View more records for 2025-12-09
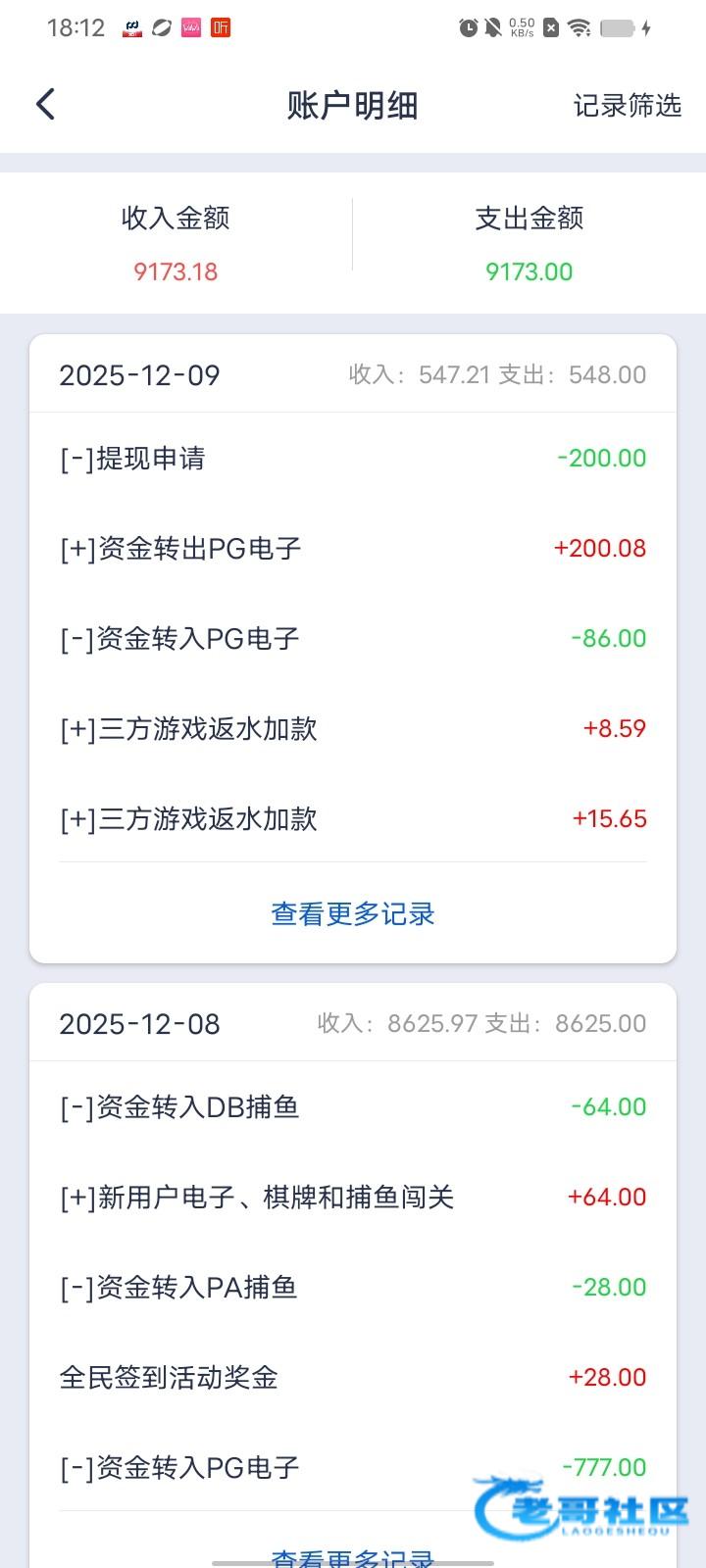This screenshot has height=1568, width=706. (x=353, y=913)
